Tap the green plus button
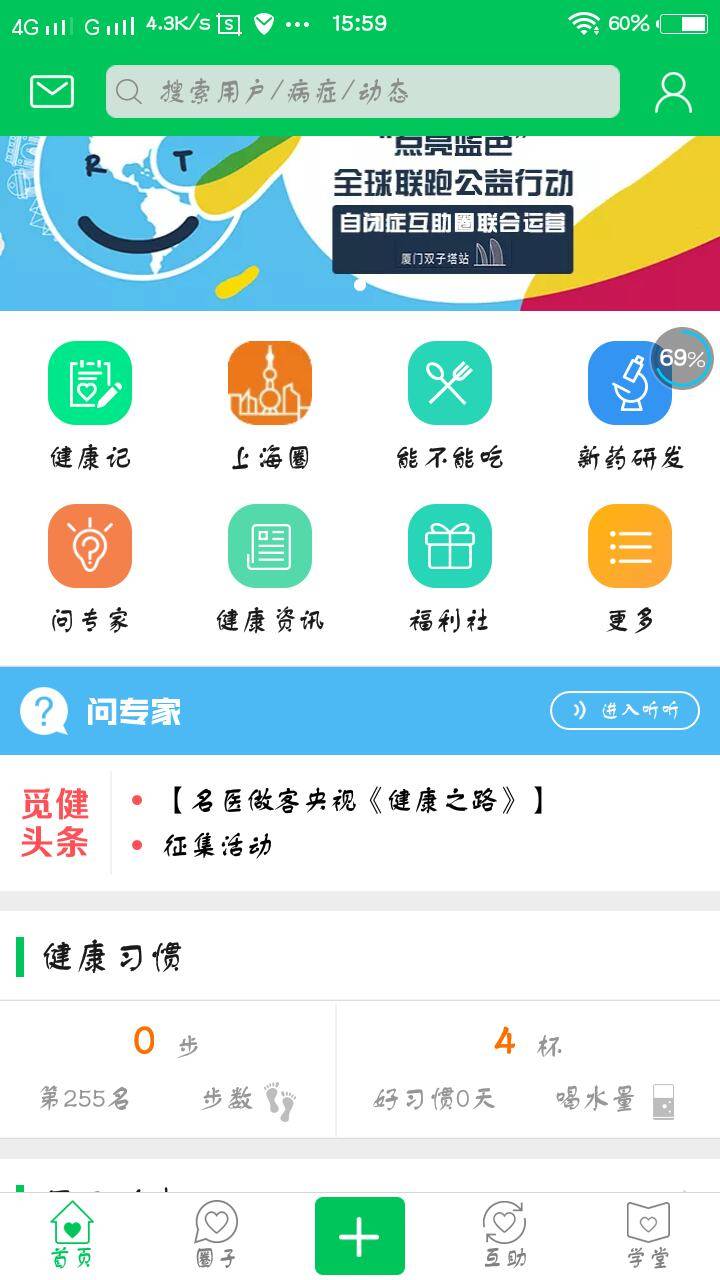 360,1237
